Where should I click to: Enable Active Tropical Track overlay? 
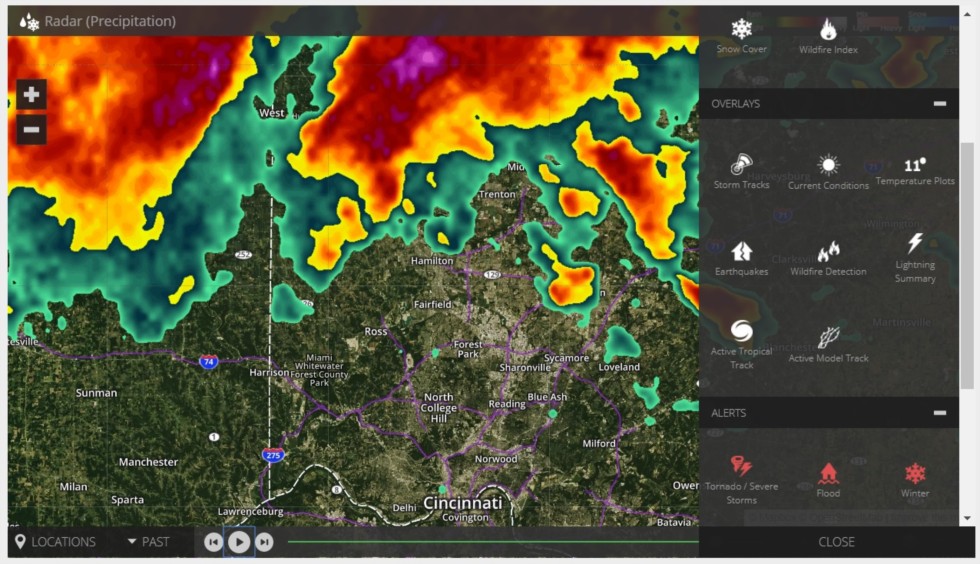click(741, 343)
